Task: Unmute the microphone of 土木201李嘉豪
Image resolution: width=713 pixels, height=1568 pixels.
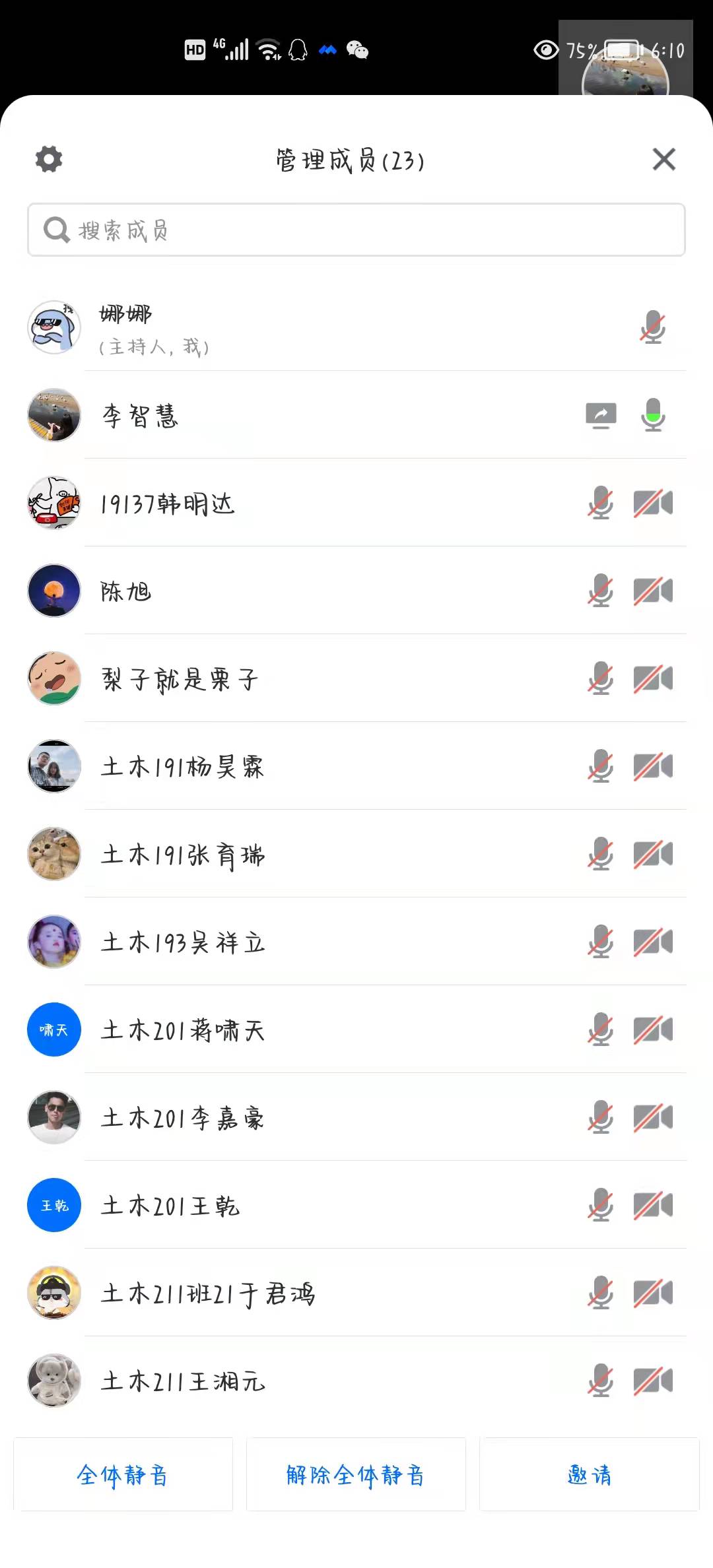Action: click(601, 1117)
